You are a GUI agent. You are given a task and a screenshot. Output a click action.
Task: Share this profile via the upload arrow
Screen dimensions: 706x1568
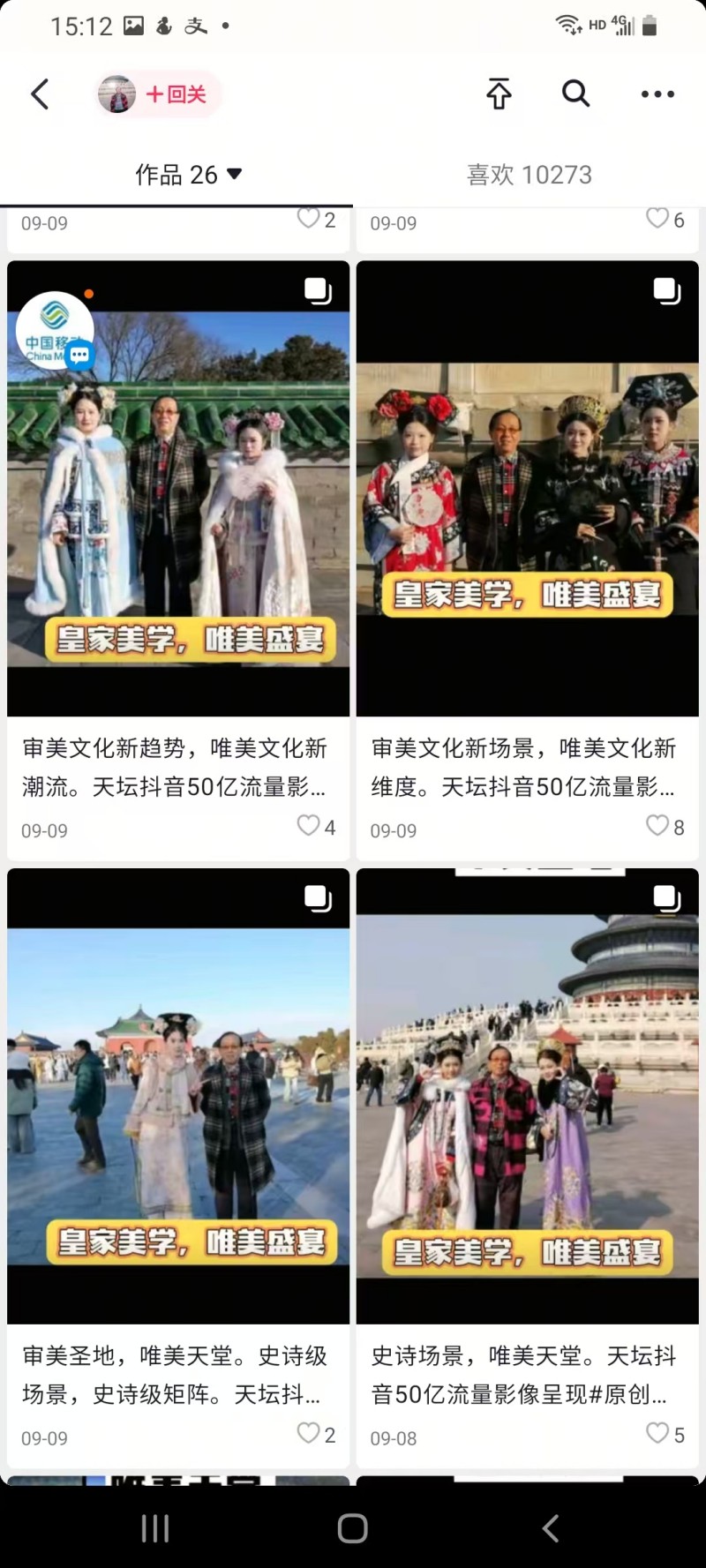click(x=499, y=94)
